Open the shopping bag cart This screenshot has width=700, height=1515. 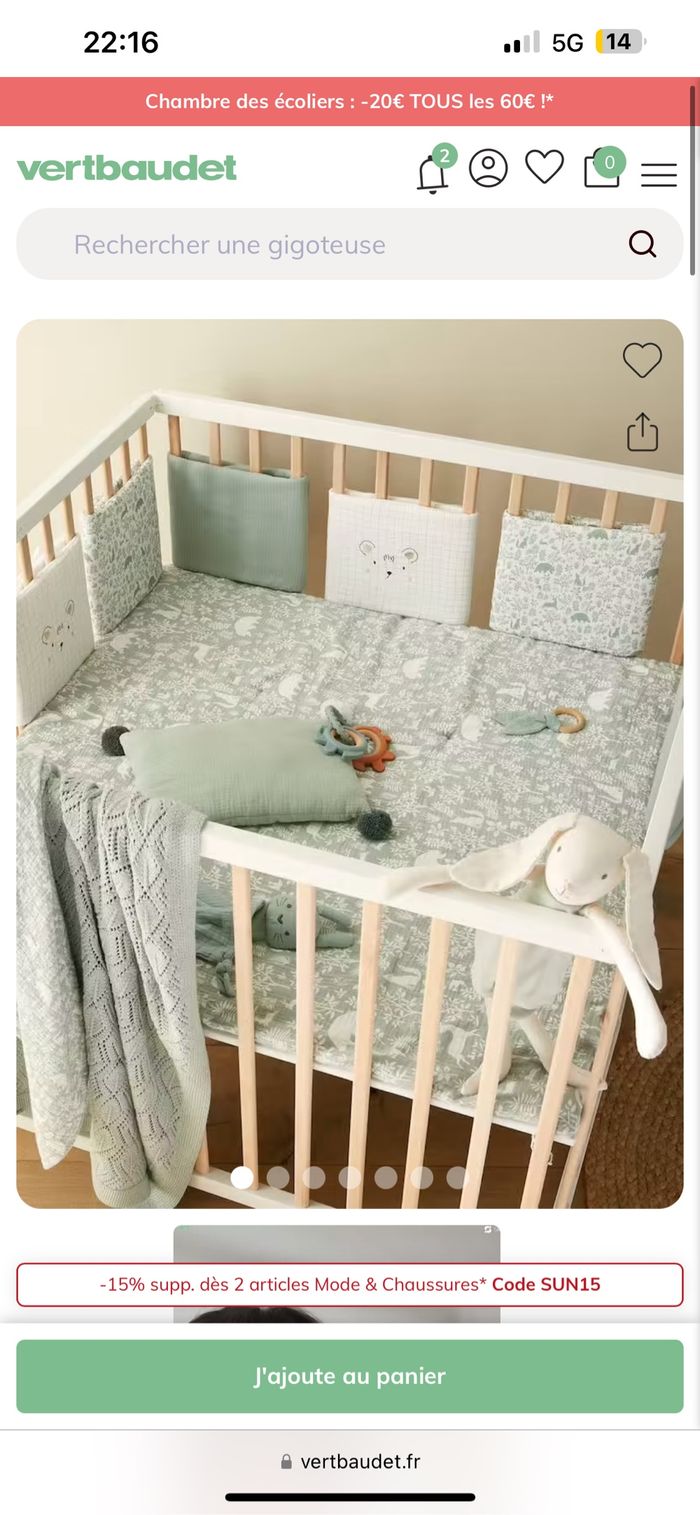(602, 168)
